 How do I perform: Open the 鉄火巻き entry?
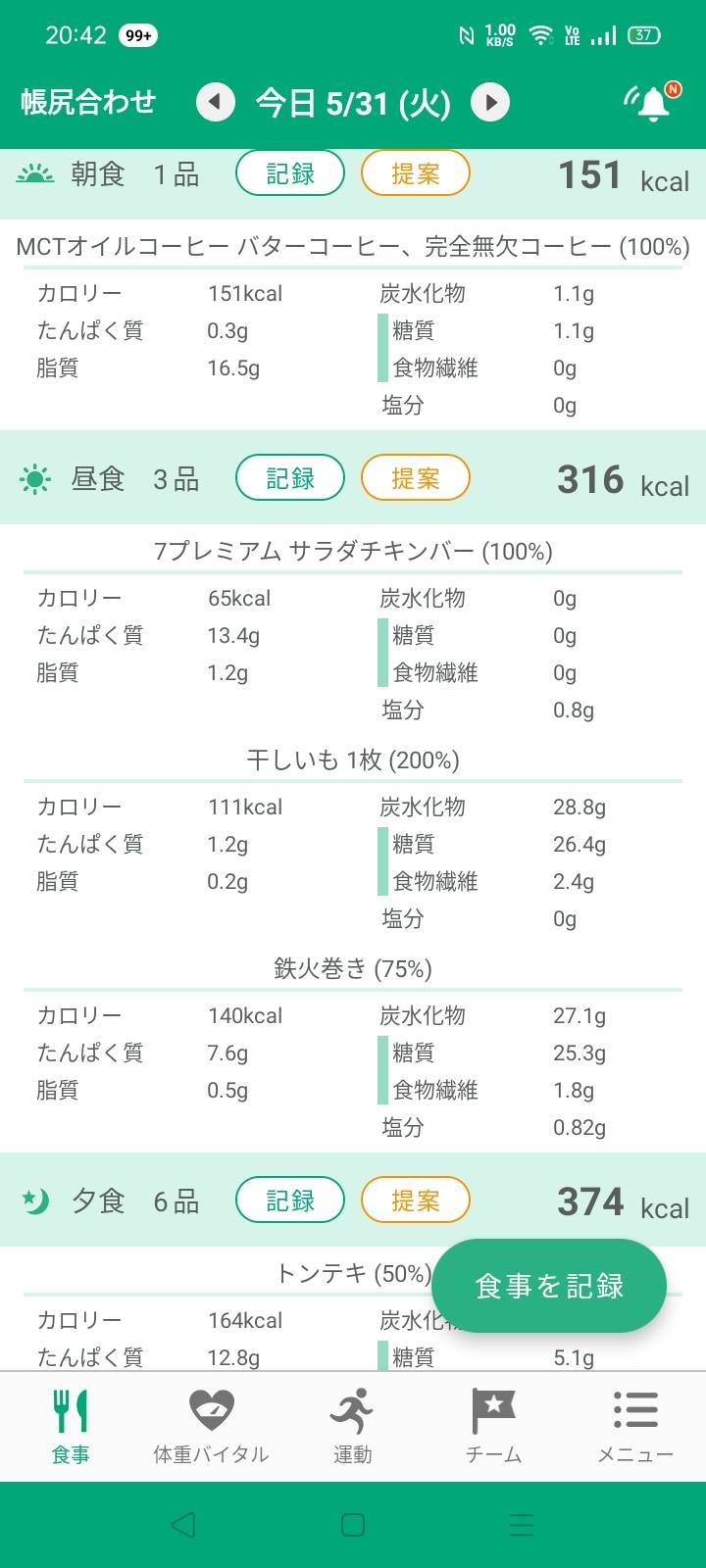(353, 968)
